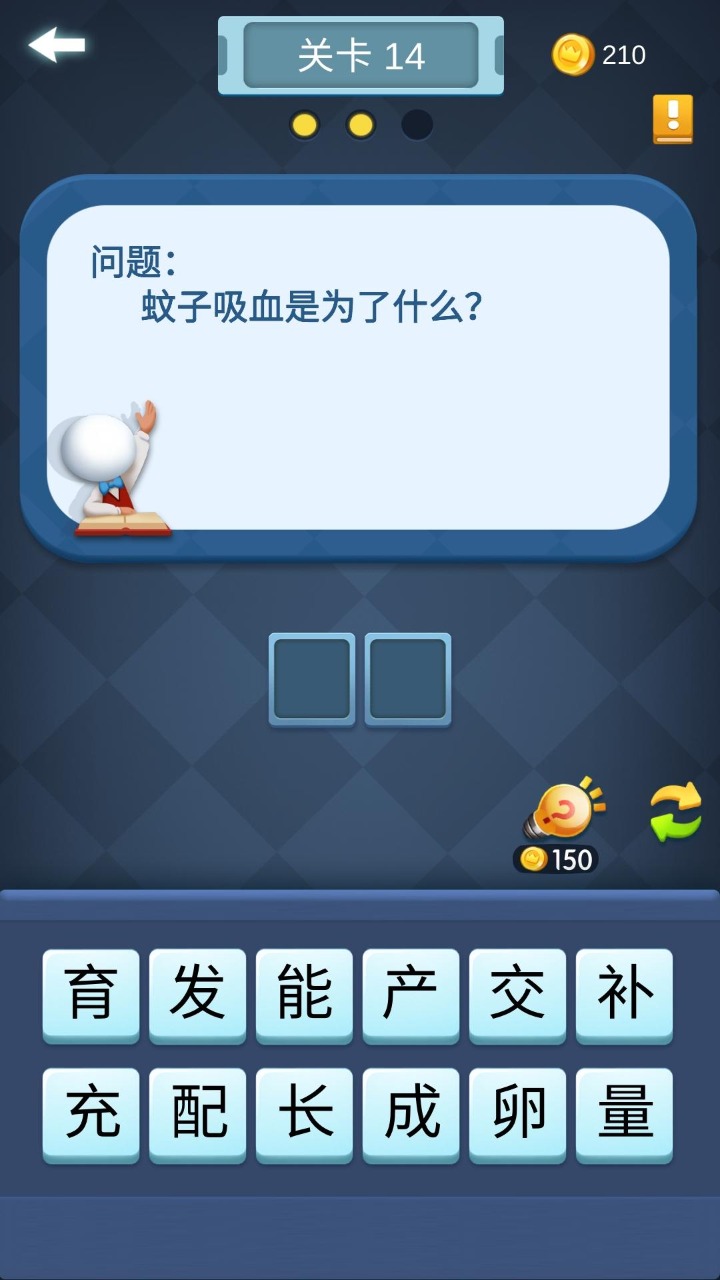Click the green shuffle arrows icon
The width and height of the screenshot is (720, 1280).
coord(673,810)
